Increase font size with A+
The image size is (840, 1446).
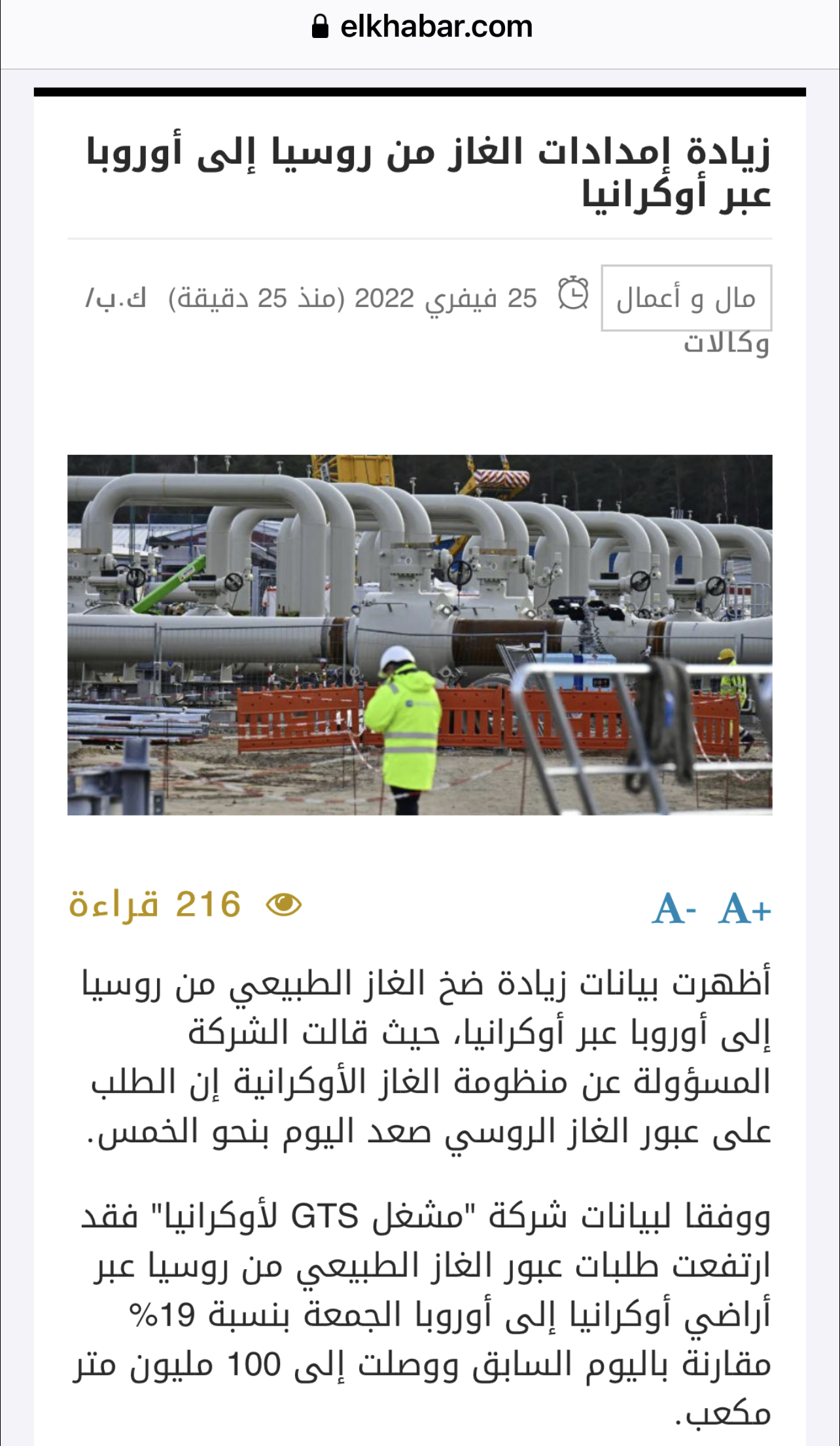pyautogui.click(x=744, y=909)
